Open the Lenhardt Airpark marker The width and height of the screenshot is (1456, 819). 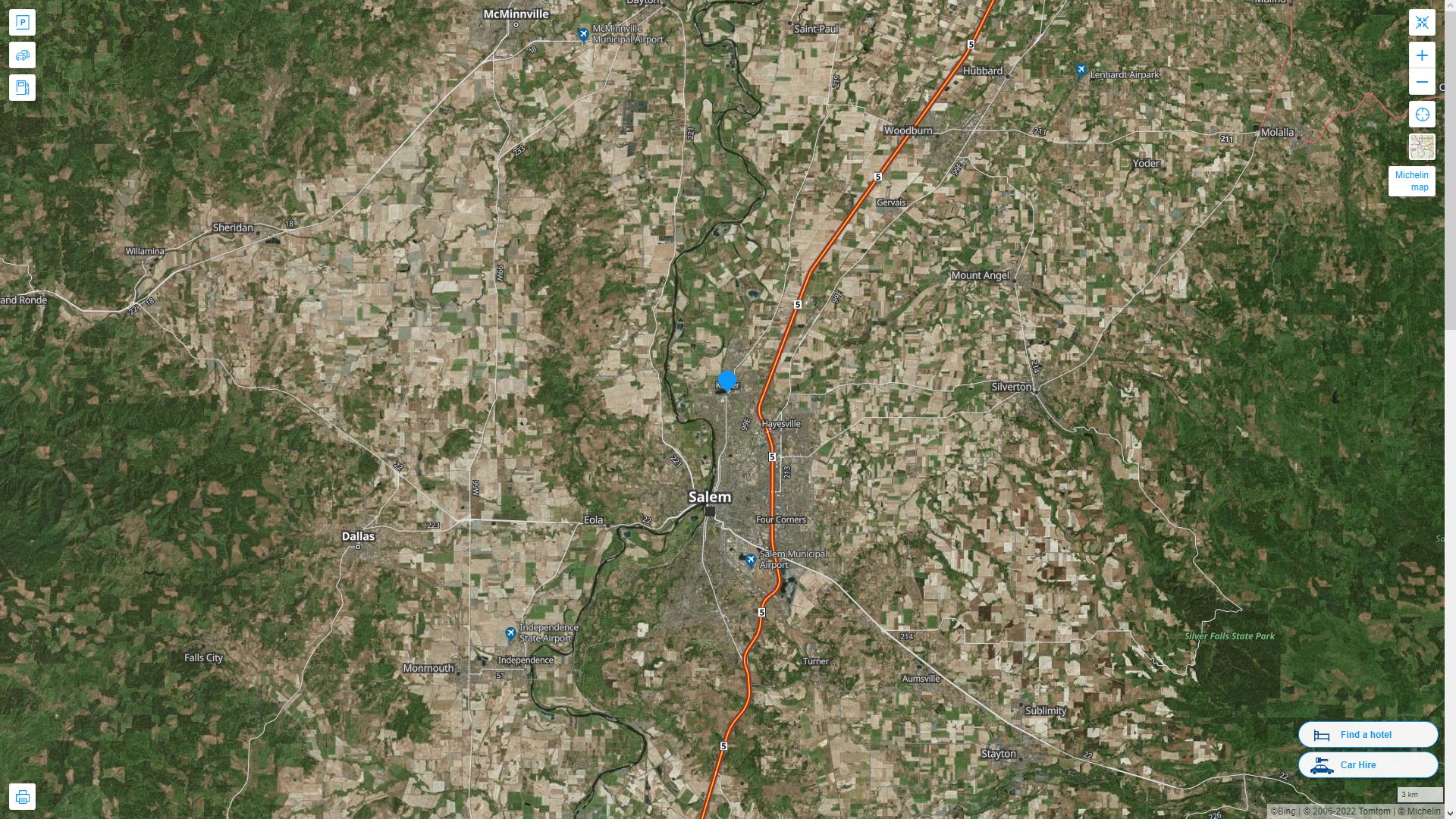pos(1081,71)
